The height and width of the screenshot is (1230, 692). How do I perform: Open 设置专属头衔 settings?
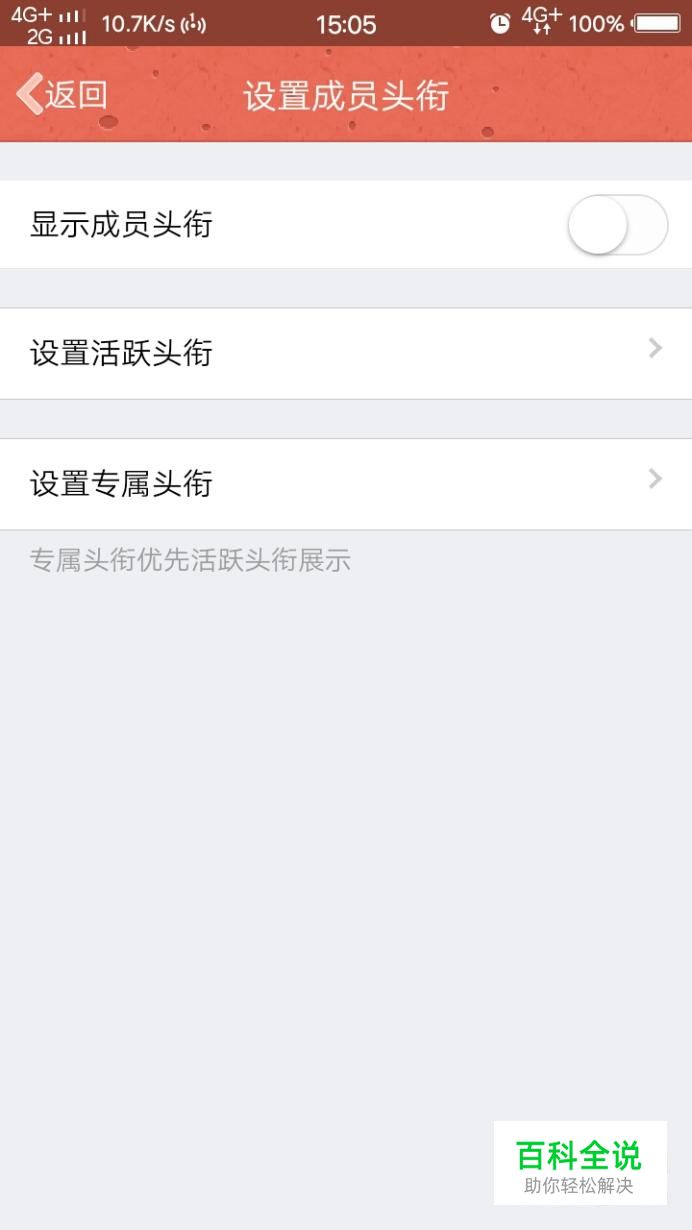[346, 484]
